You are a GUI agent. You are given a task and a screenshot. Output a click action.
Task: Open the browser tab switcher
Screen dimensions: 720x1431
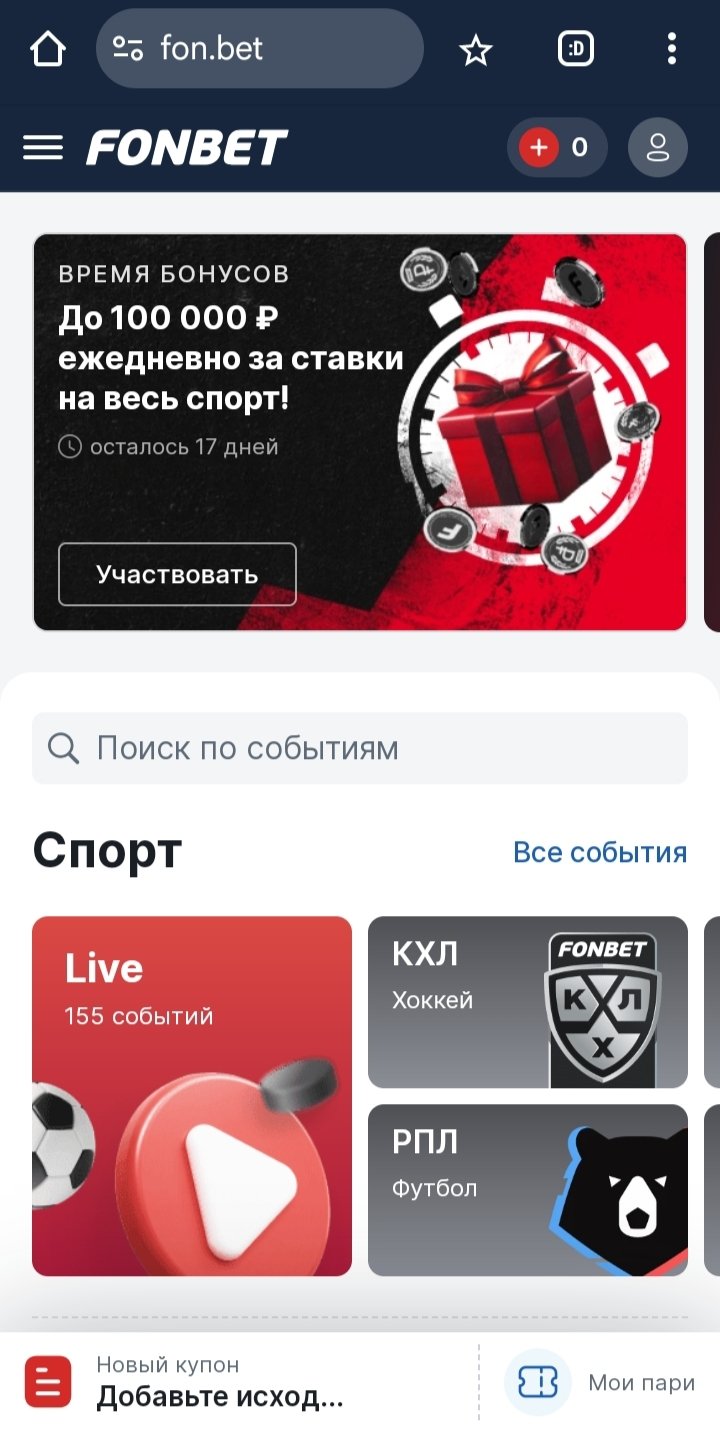pyautogui.click(x=575, y=49)
